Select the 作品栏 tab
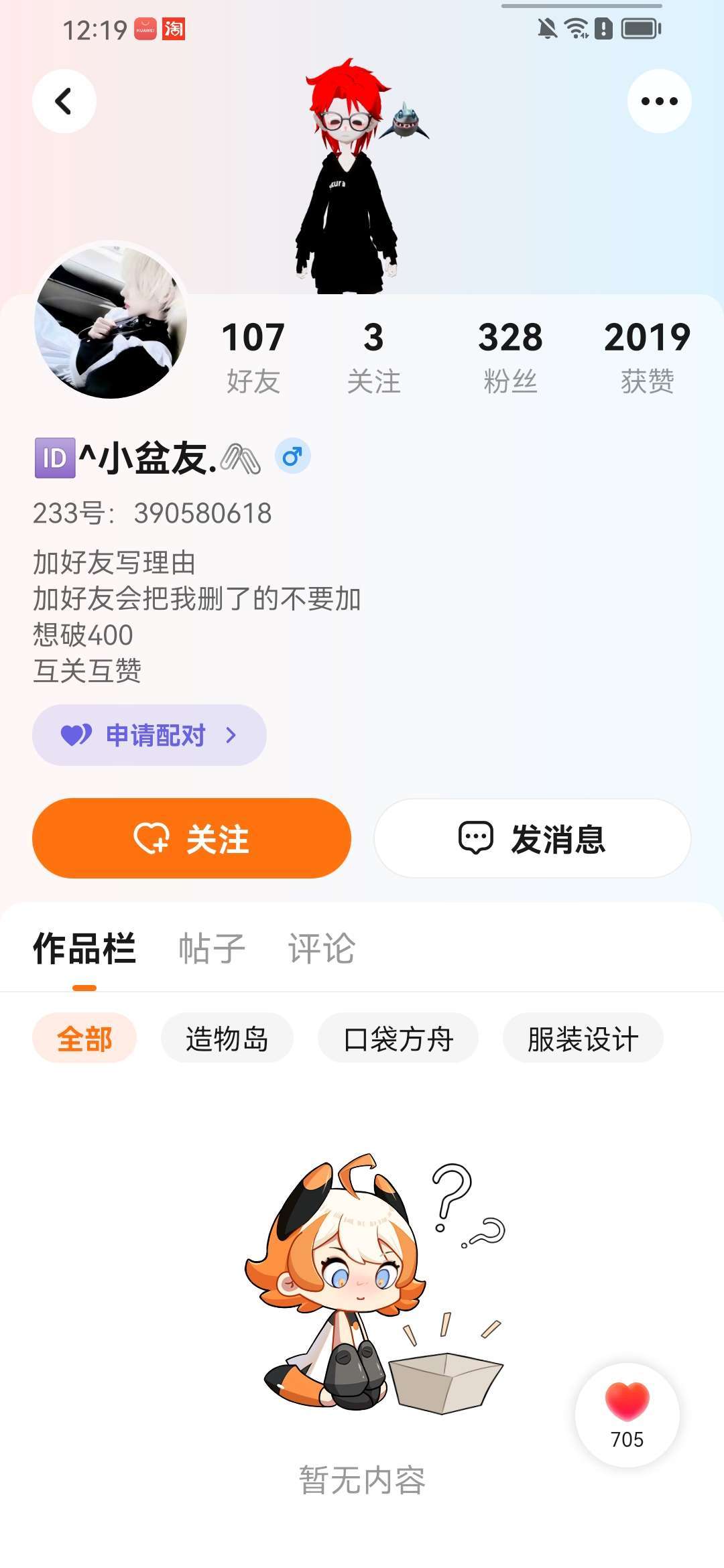The height and width of the screenshot is (1568, 724). pyautogui.click(x=84, y=948)
